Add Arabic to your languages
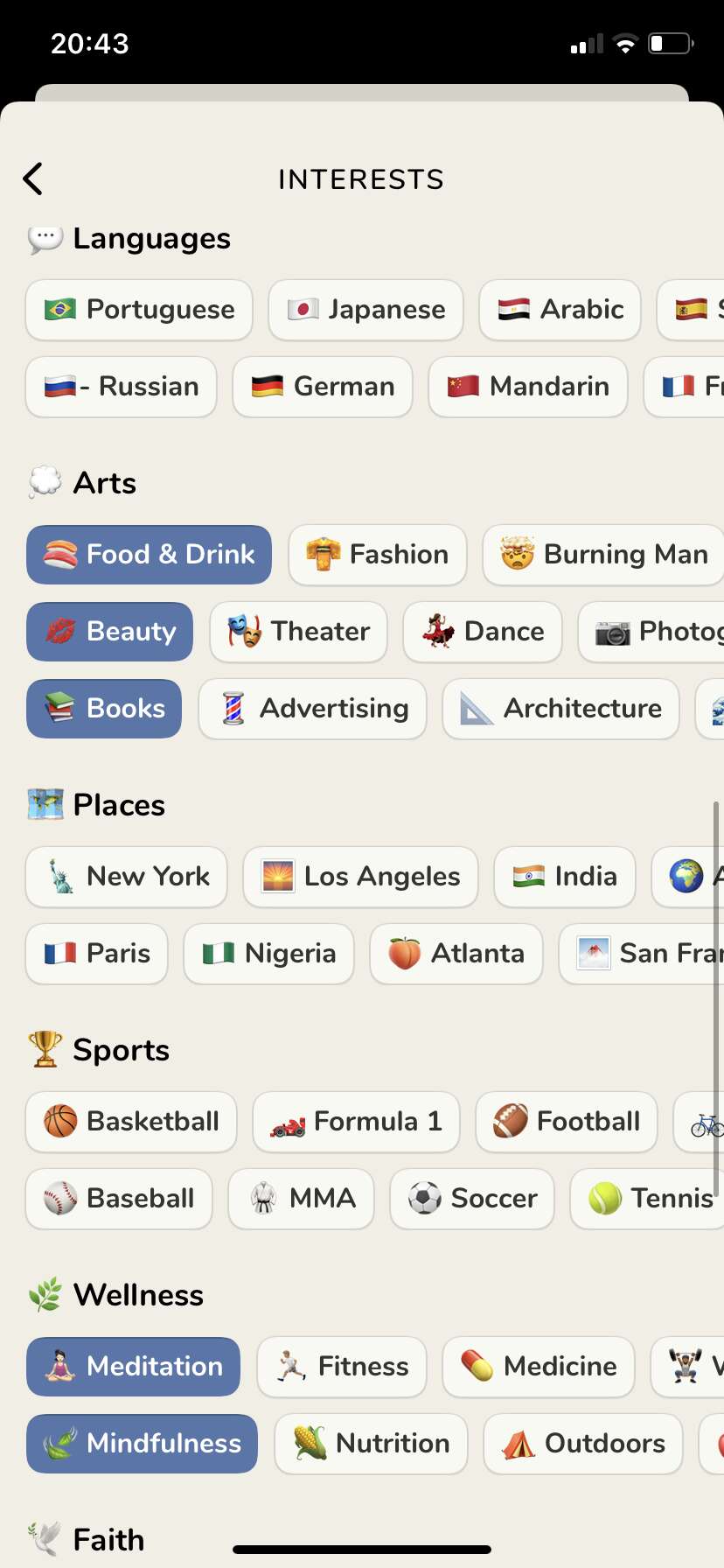724x1568 pixels. tap(560, 310)
